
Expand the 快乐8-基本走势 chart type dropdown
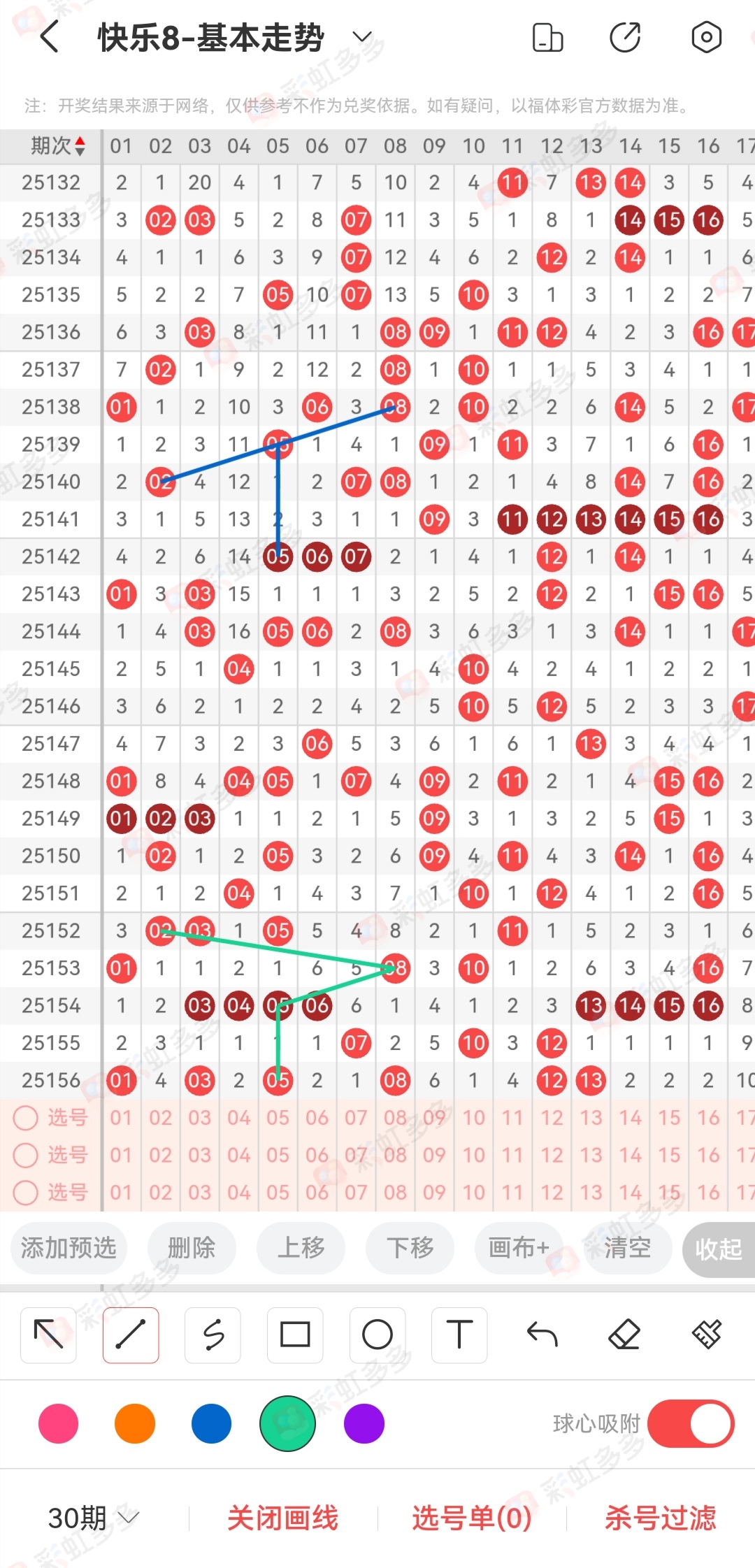[361, 37]
